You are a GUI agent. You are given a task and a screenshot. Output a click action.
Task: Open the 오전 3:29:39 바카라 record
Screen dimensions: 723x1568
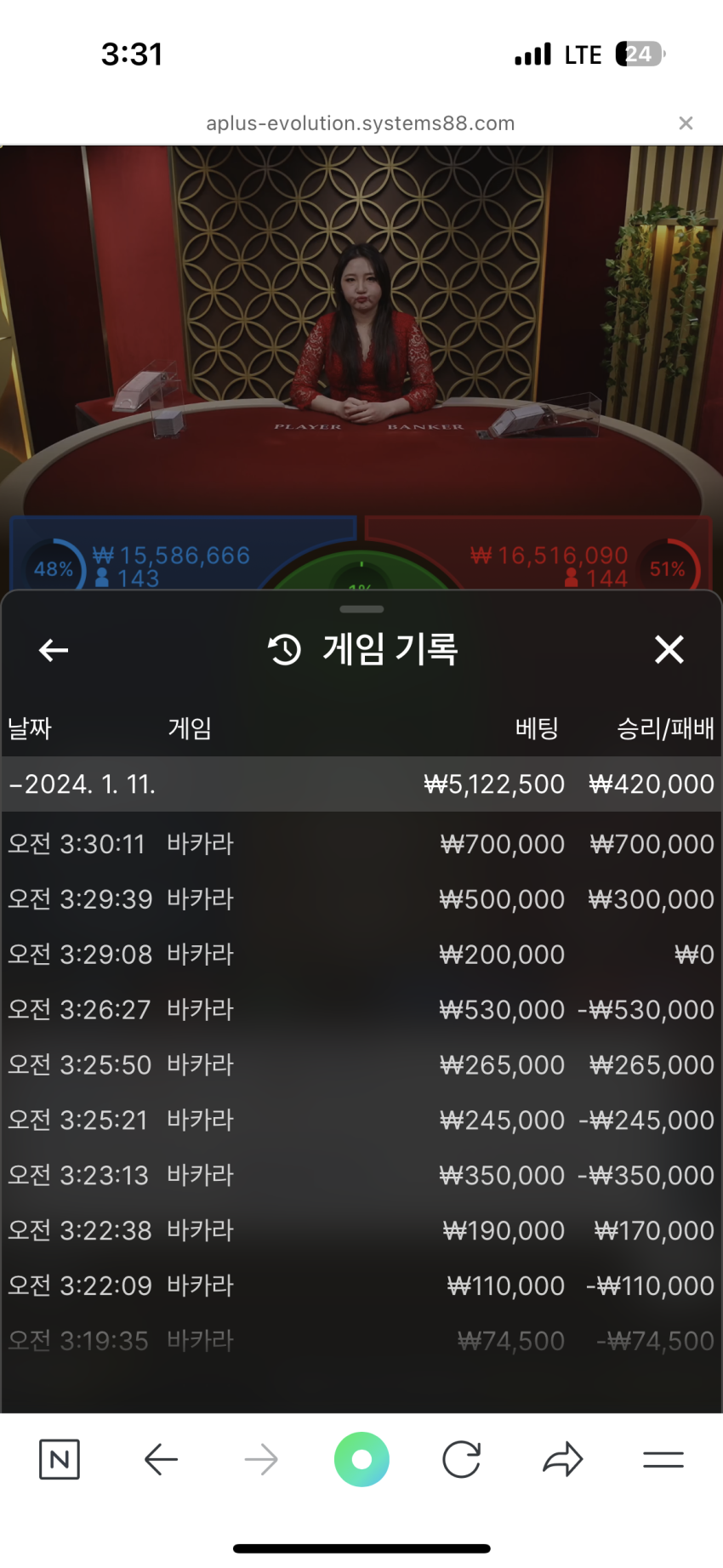coord(361,899)
